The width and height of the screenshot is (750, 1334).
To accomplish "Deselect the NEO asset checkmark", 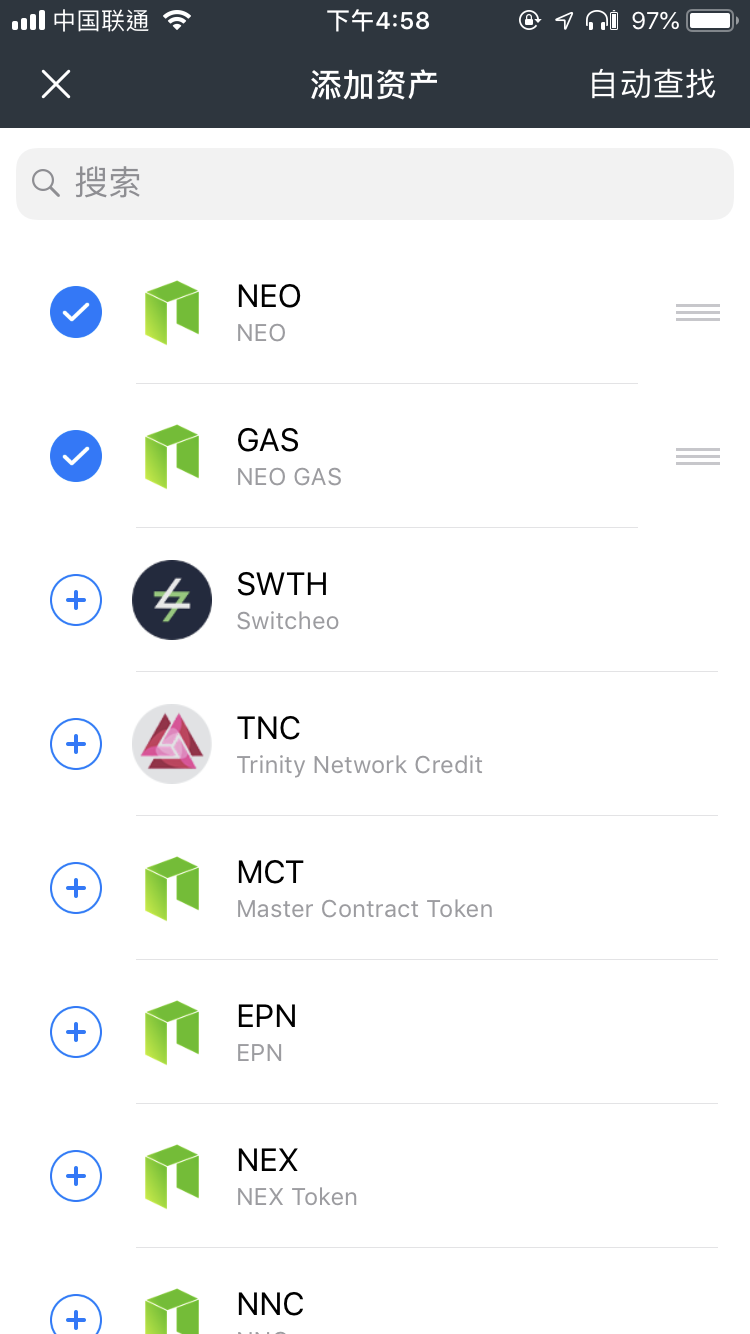I will [76, 312].
